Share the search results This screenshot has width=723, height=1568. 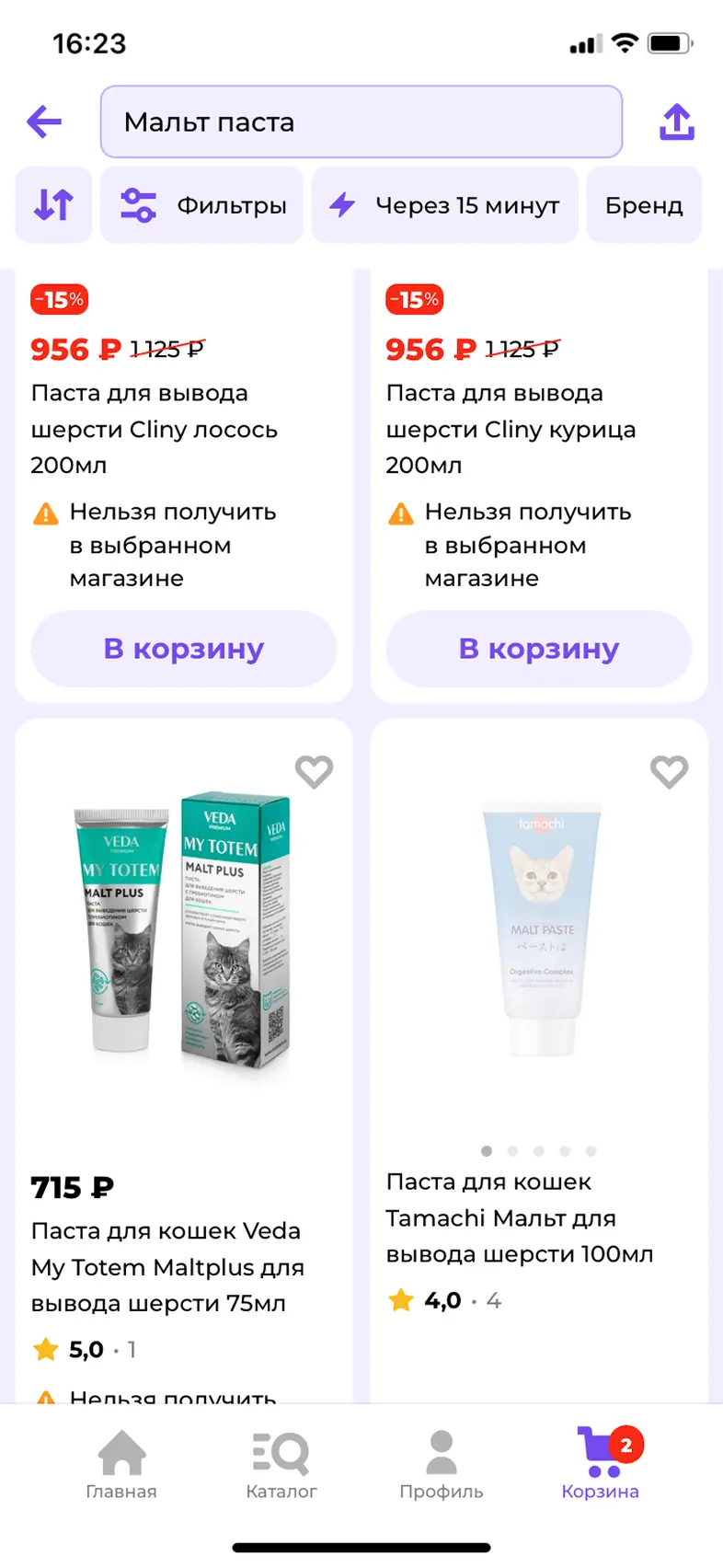(x=677, y=121)
